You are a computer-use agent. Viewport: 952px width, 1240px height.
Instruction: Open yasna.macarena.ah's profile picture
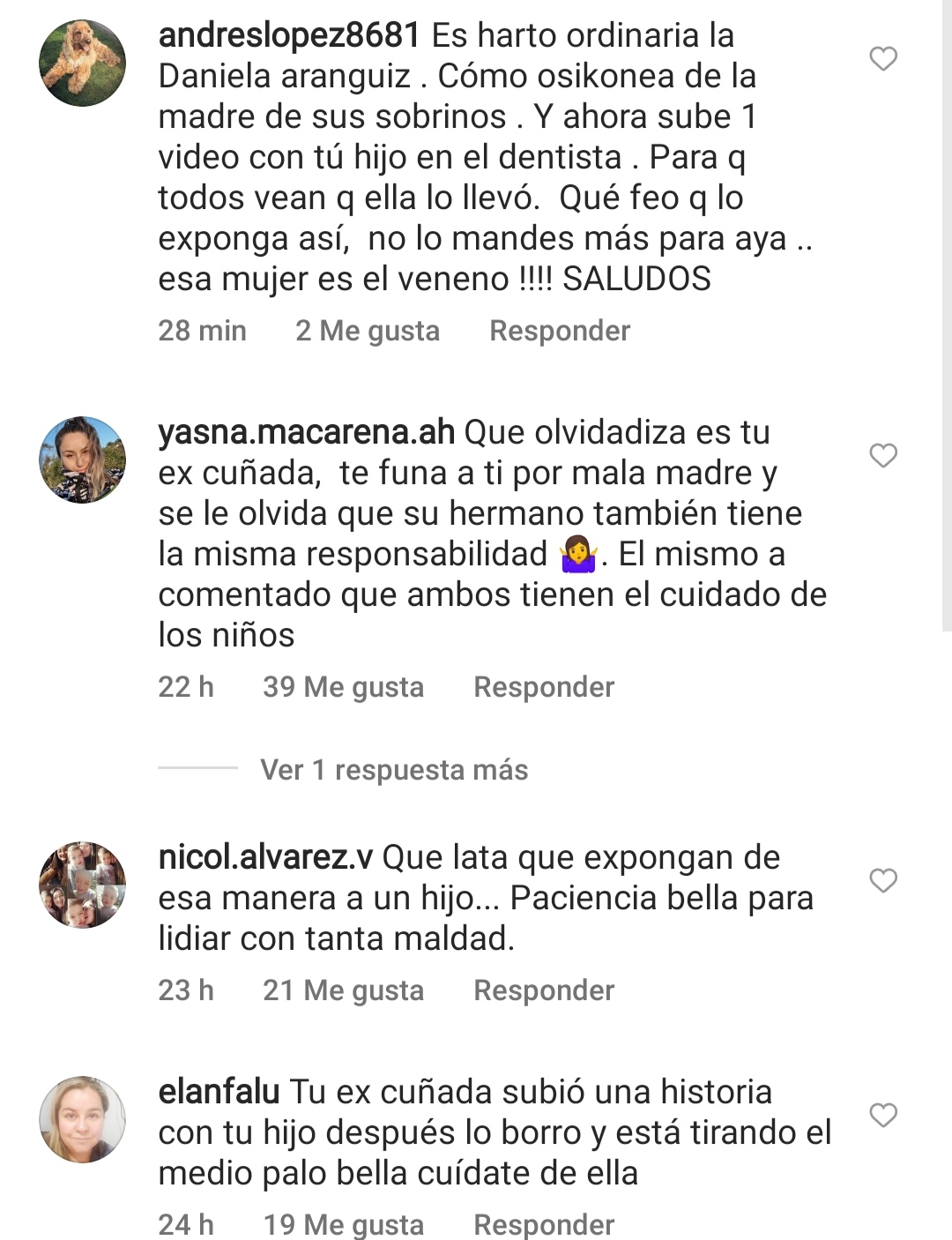83,459
